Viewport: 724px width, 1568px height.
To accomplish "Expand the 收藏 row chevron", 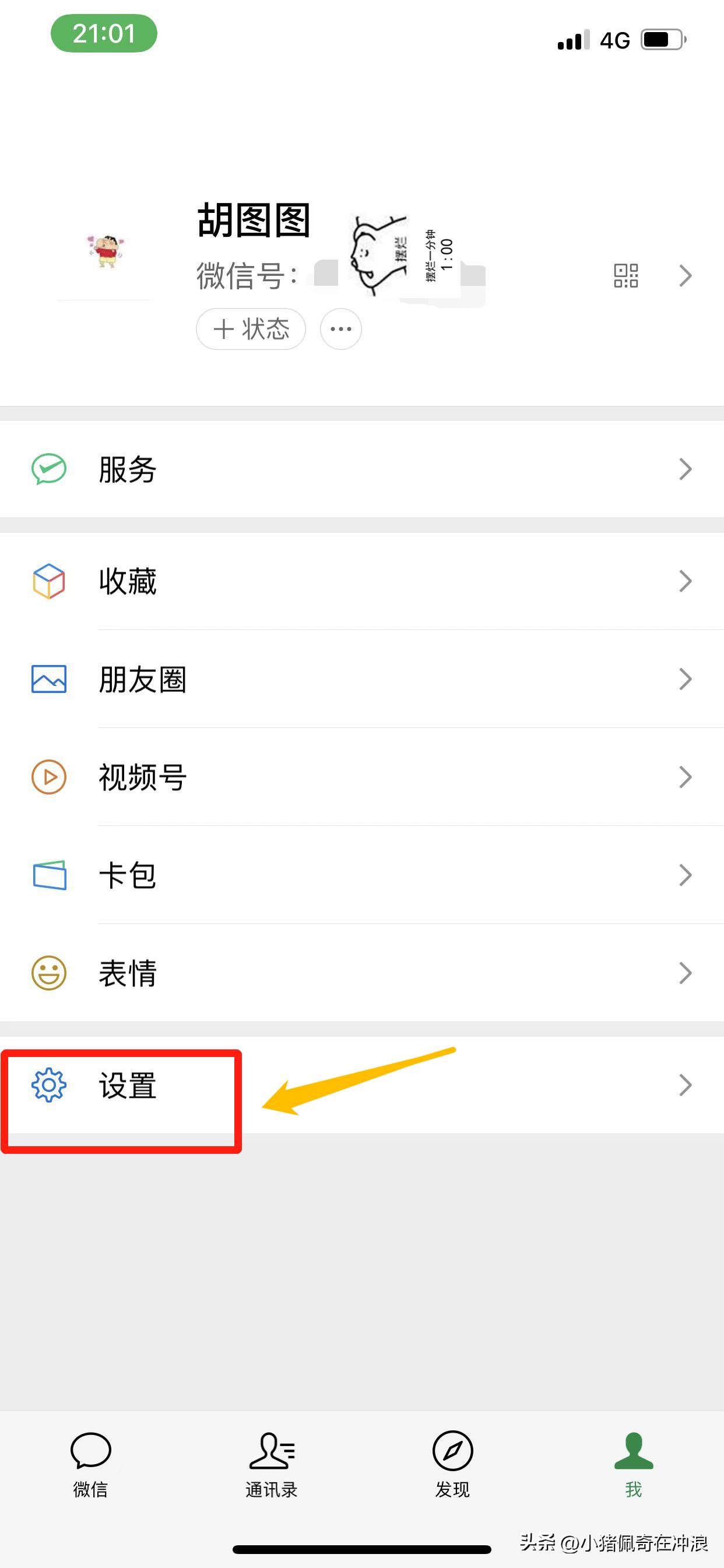I will 686,580.
